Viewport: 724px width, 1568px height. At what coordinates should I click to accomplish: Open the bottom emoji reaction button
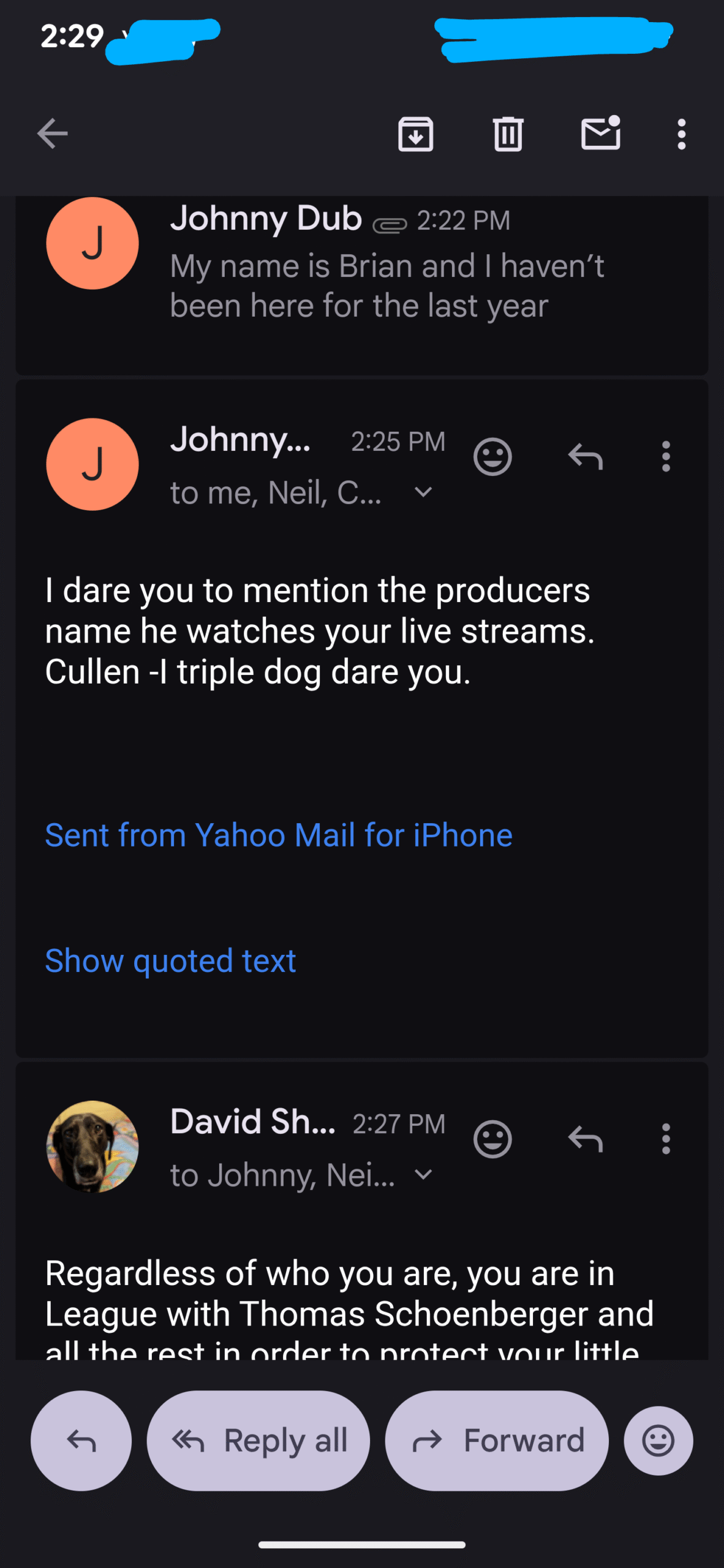[x=658, y=1441]
